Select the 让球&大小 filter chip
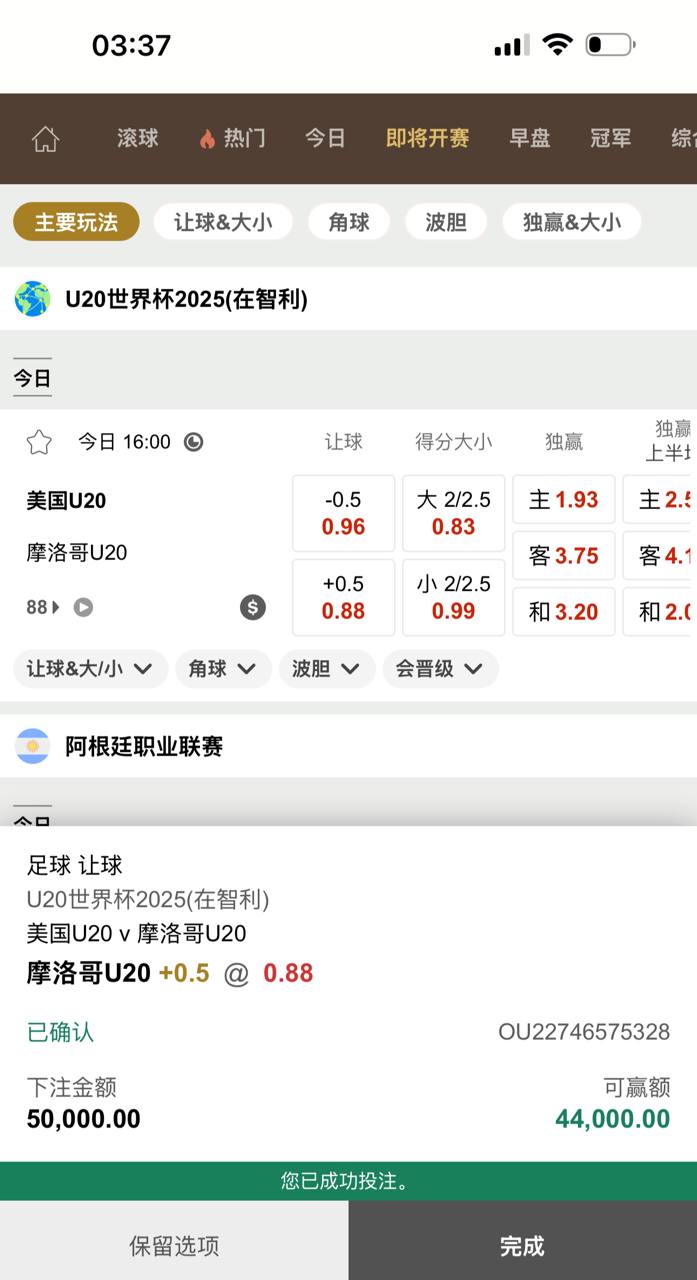 tap(223, 222)
